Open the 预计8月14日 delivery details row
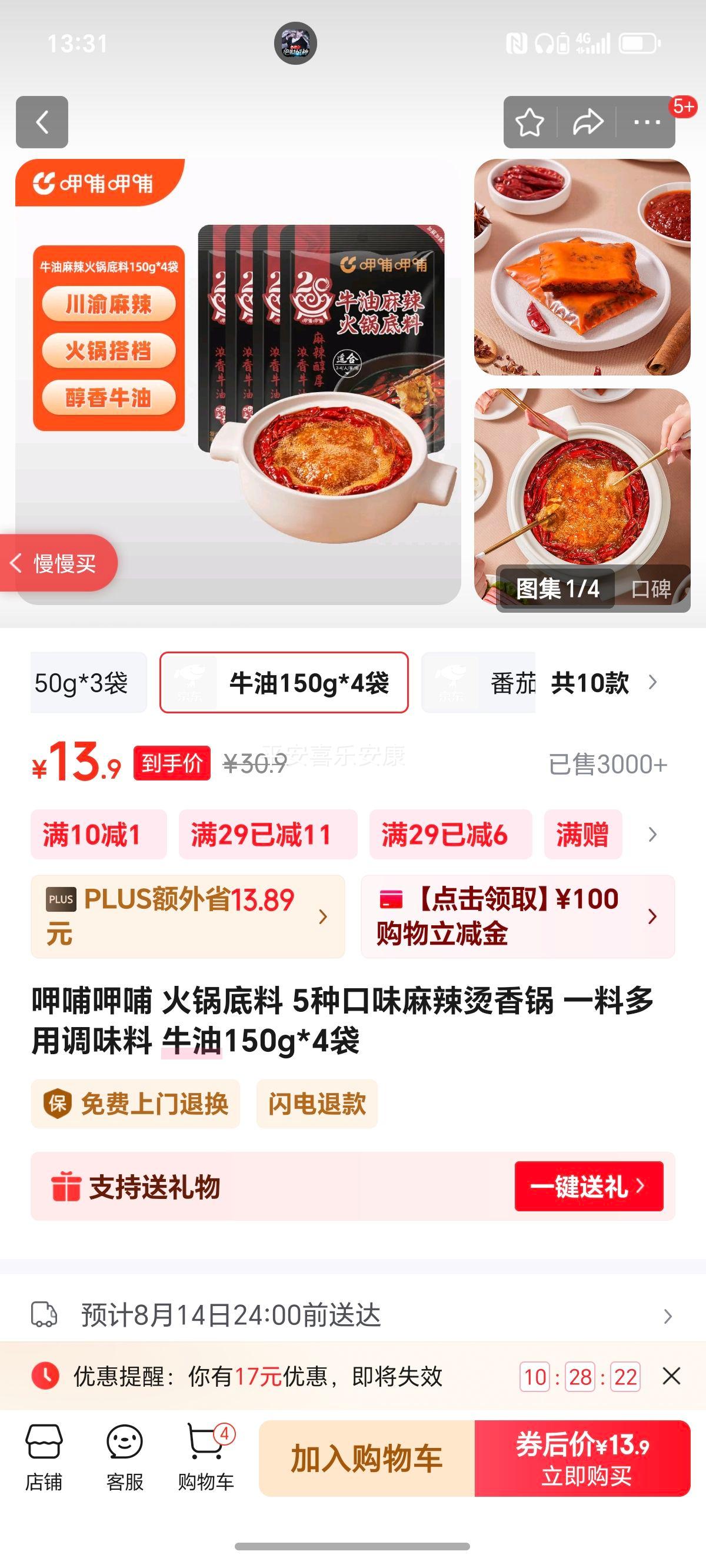 click(x=352, y=1315)
